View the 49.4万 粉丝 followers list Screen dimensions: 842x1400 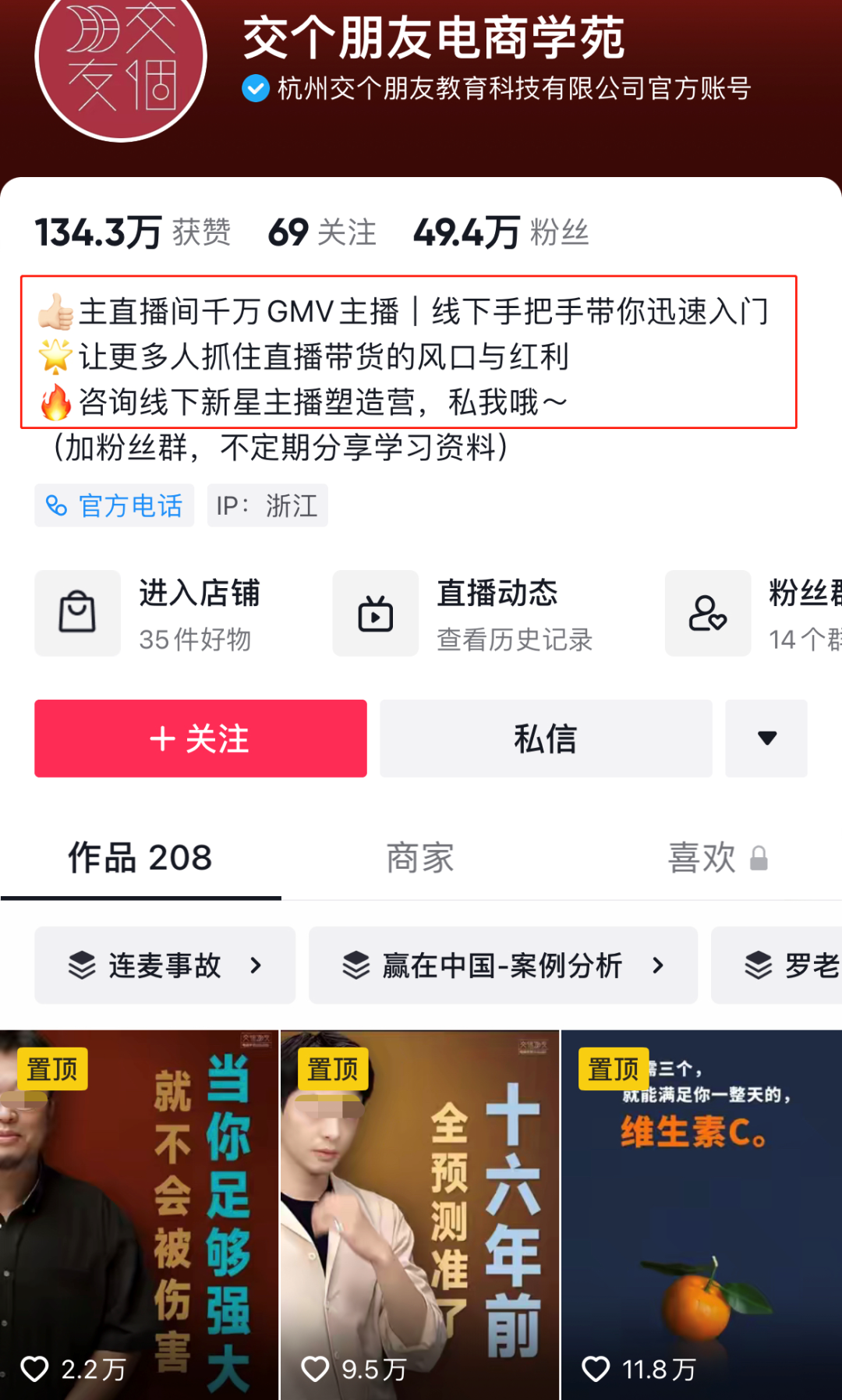[501, 232]
